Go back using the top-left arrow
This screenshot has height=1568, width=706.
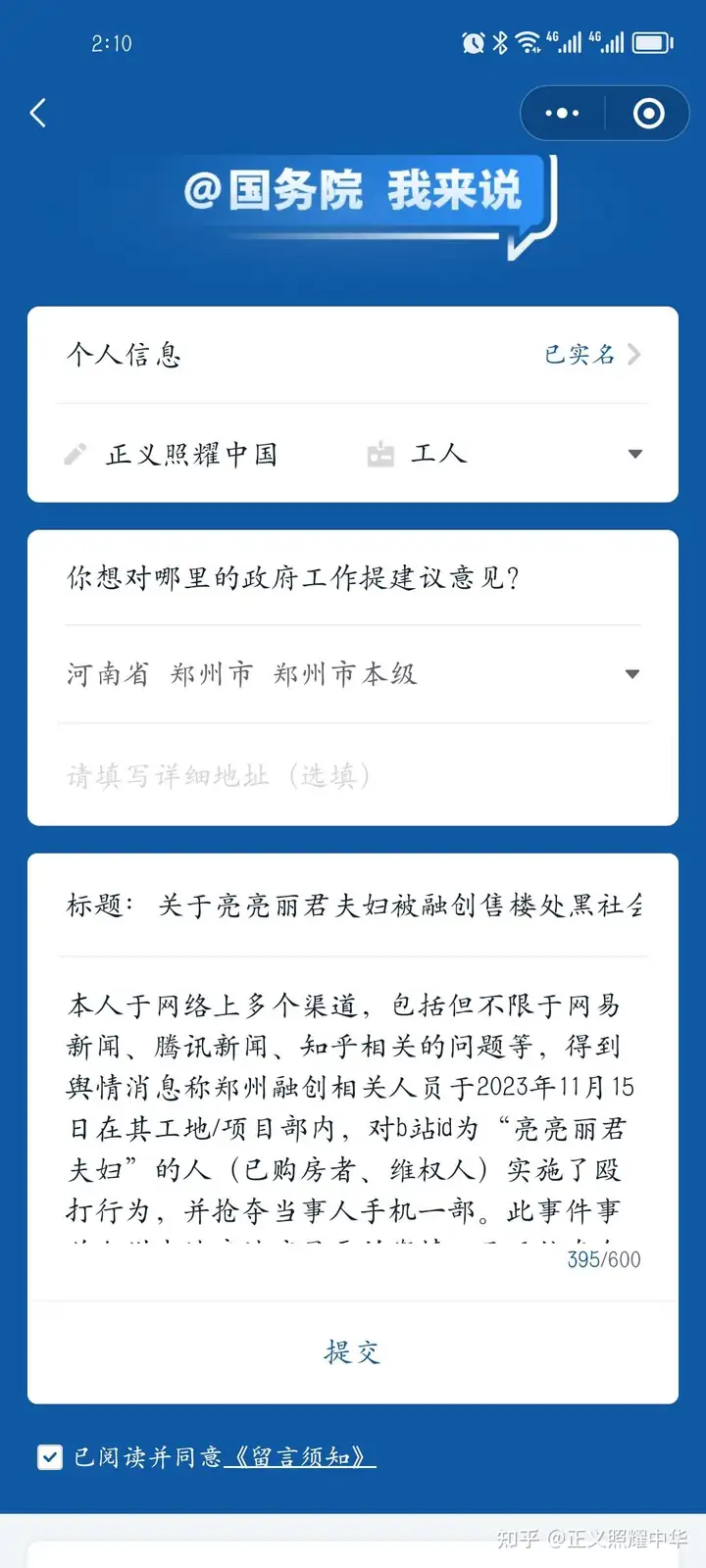(38, 113)
